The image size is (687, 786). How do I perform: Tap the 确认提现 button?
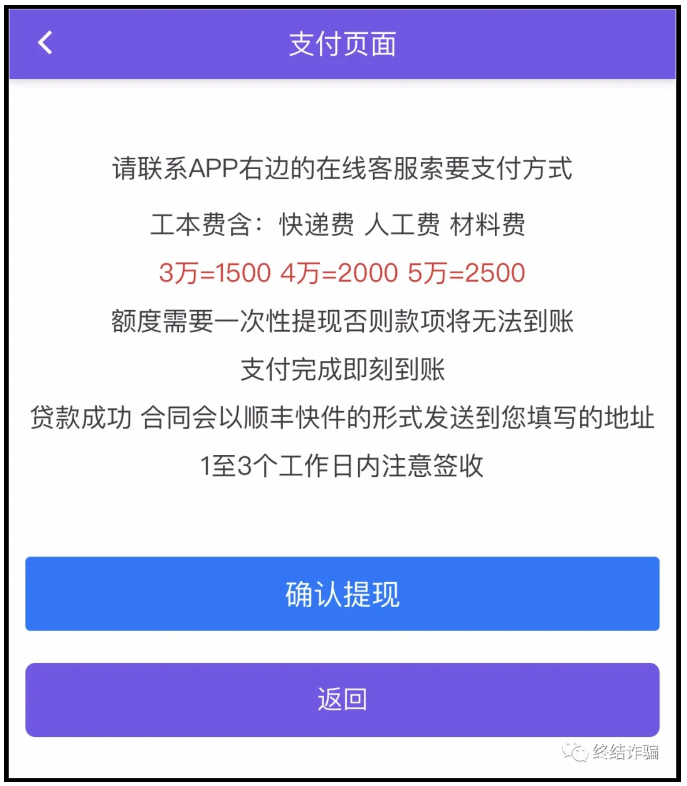tap(342, 594)
